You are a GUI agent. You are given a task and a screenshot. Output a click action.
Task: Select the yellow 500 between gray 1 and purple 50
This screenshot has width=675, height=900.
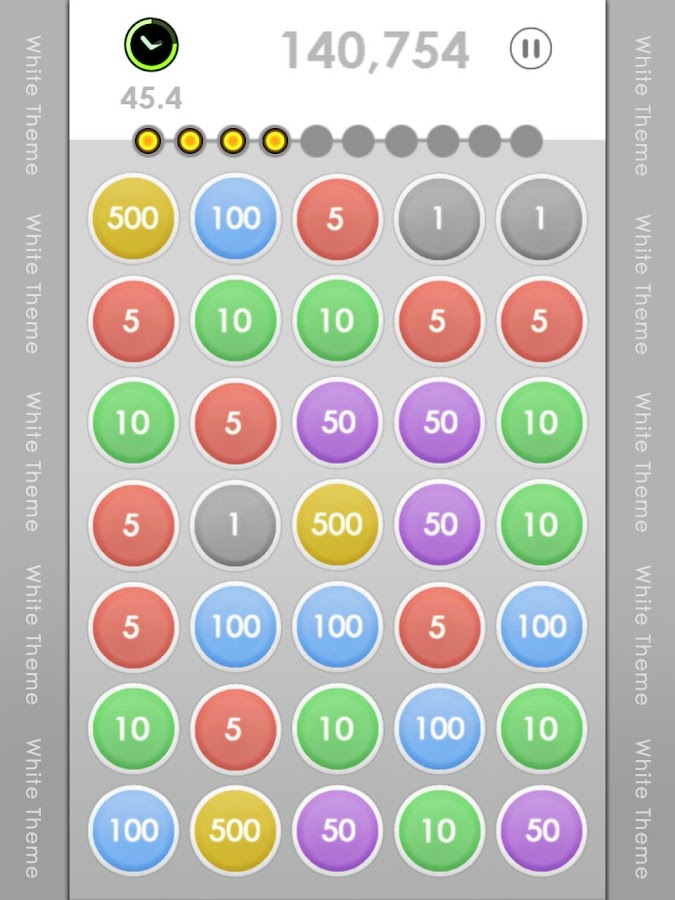(337, 524)
